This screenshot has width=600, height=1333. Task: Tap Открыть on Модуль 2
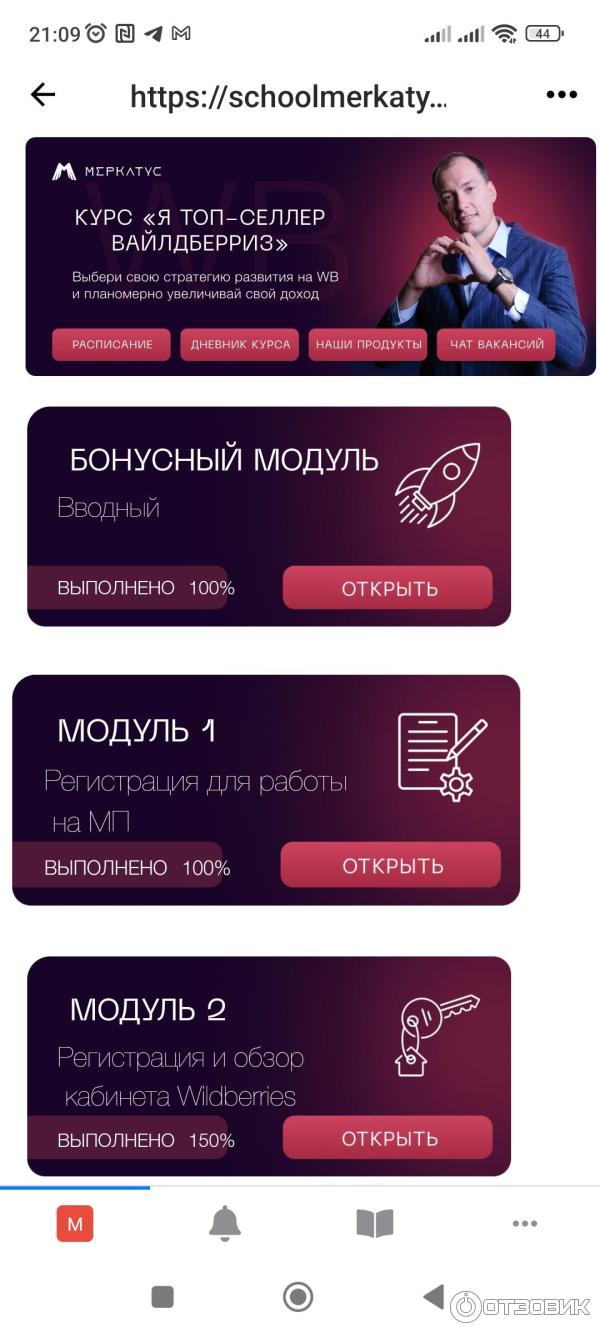coord(388,1138)
